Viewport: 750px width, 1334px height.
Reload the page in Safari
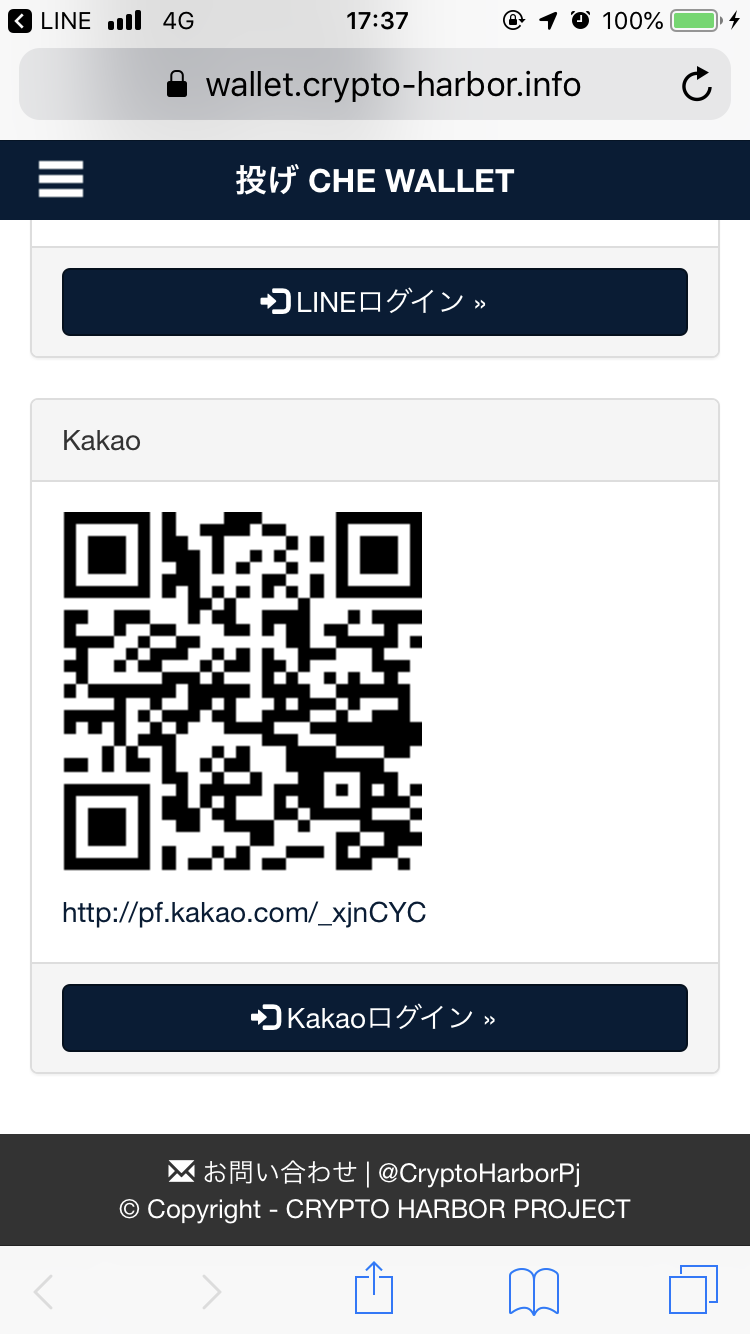pos(696,85)
